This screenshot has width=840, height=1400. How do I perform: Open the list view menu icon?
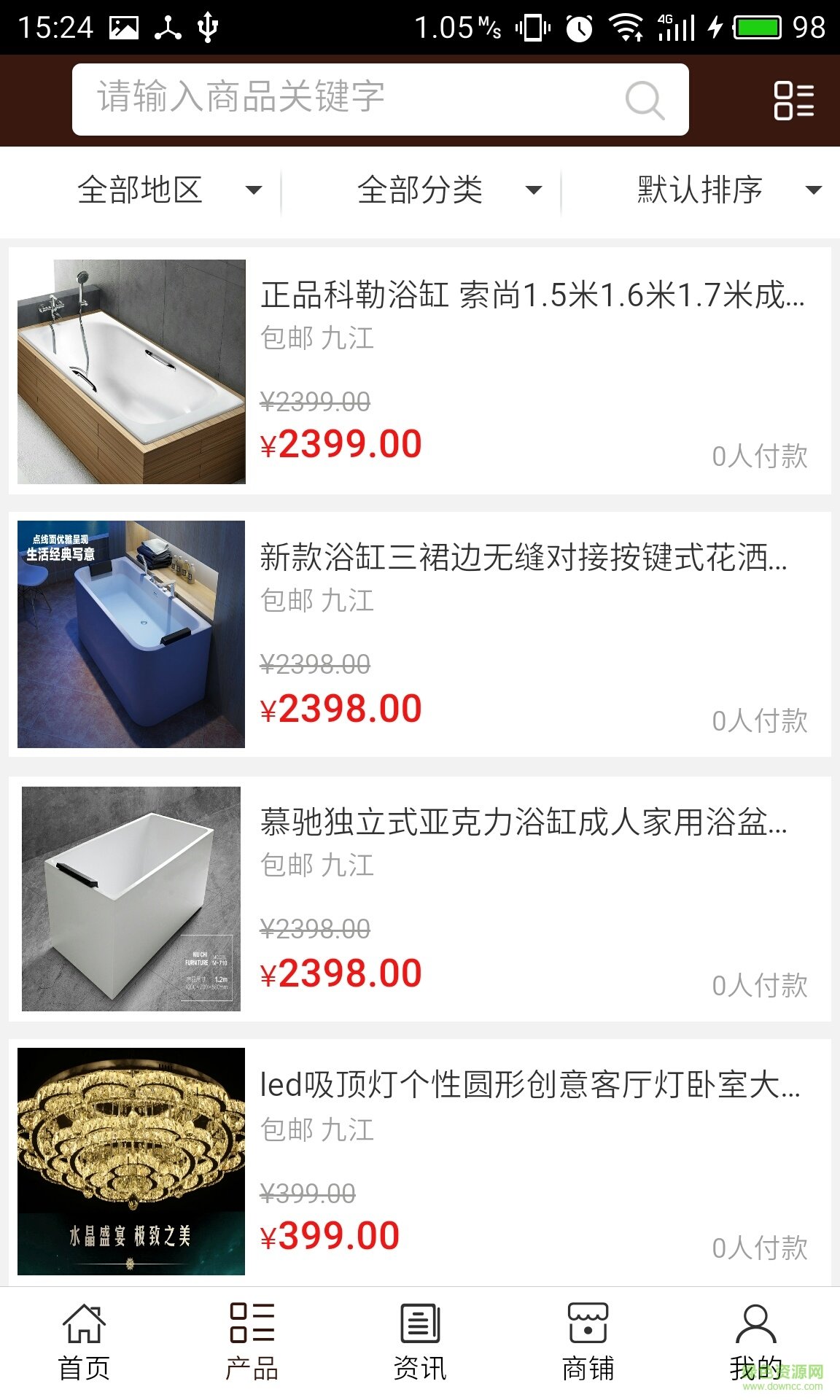(793, 100)
